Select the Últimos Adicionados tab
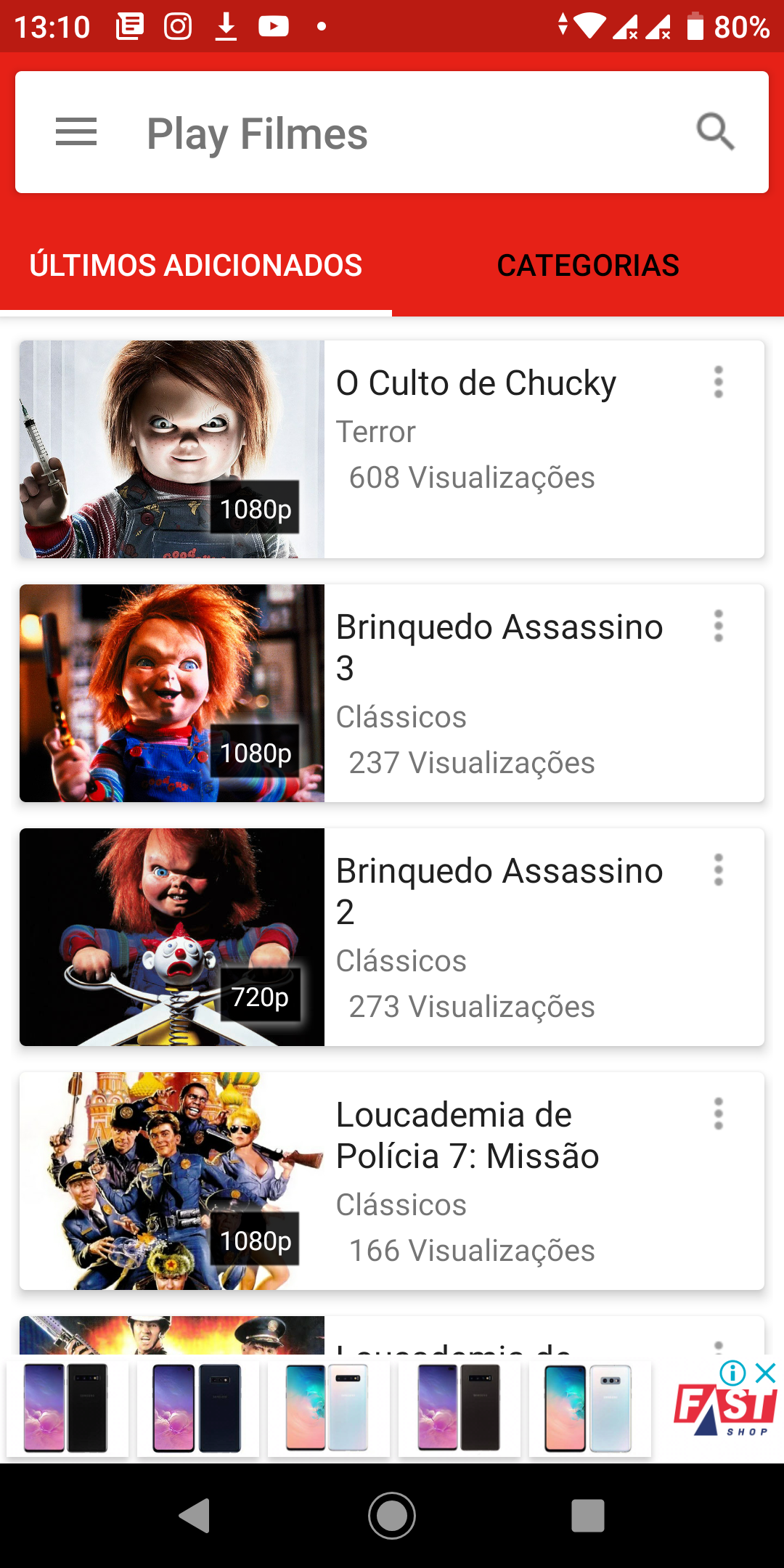This screenshot has width=784, height=1568. [x=196, y=266]
